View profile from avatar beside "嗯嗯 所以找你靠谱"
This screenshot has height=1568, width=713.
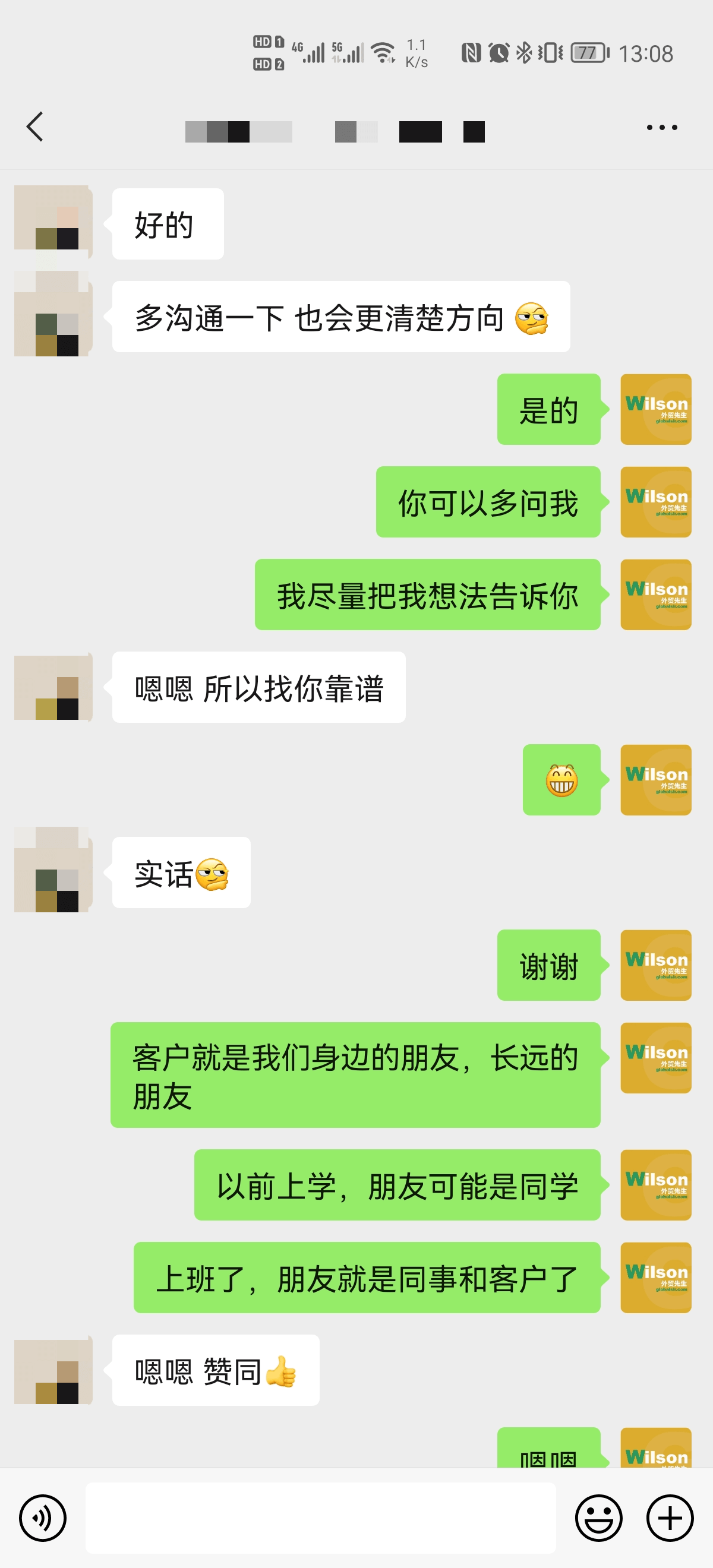pyautogui.click(x=53, y=688)
